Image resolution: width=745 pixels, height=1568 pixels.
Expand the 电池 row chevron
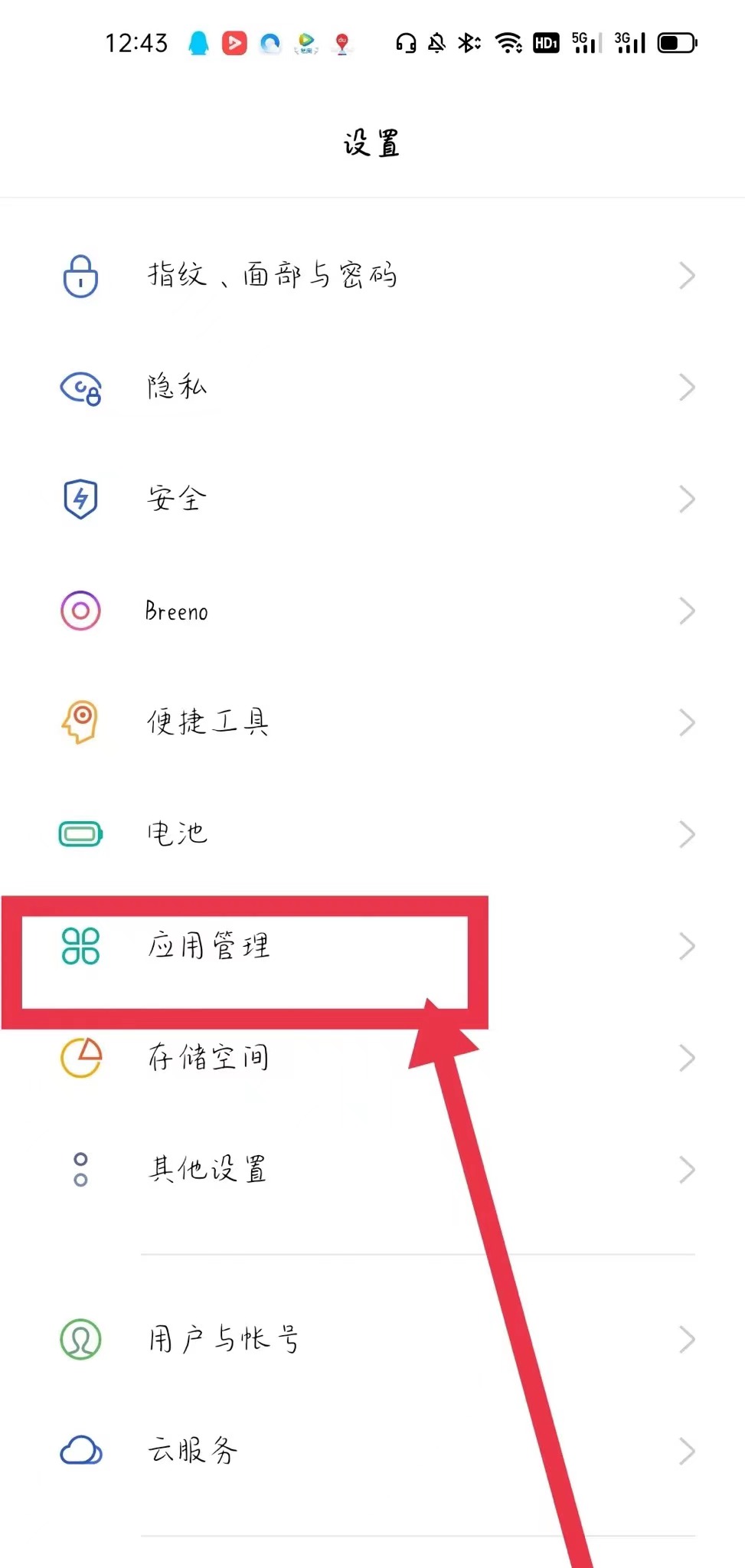[687, 835]
